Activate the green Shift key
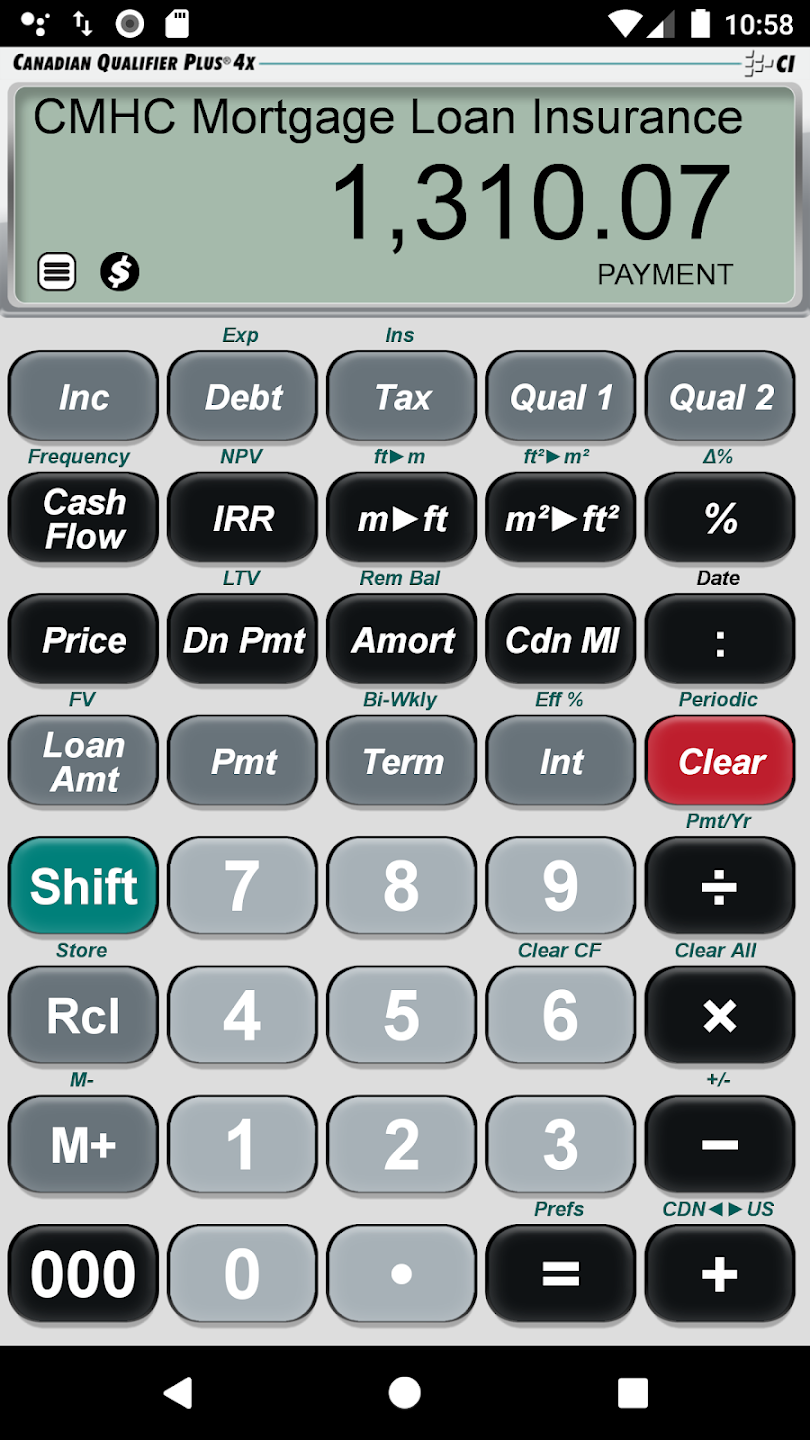 coord(83,887)
